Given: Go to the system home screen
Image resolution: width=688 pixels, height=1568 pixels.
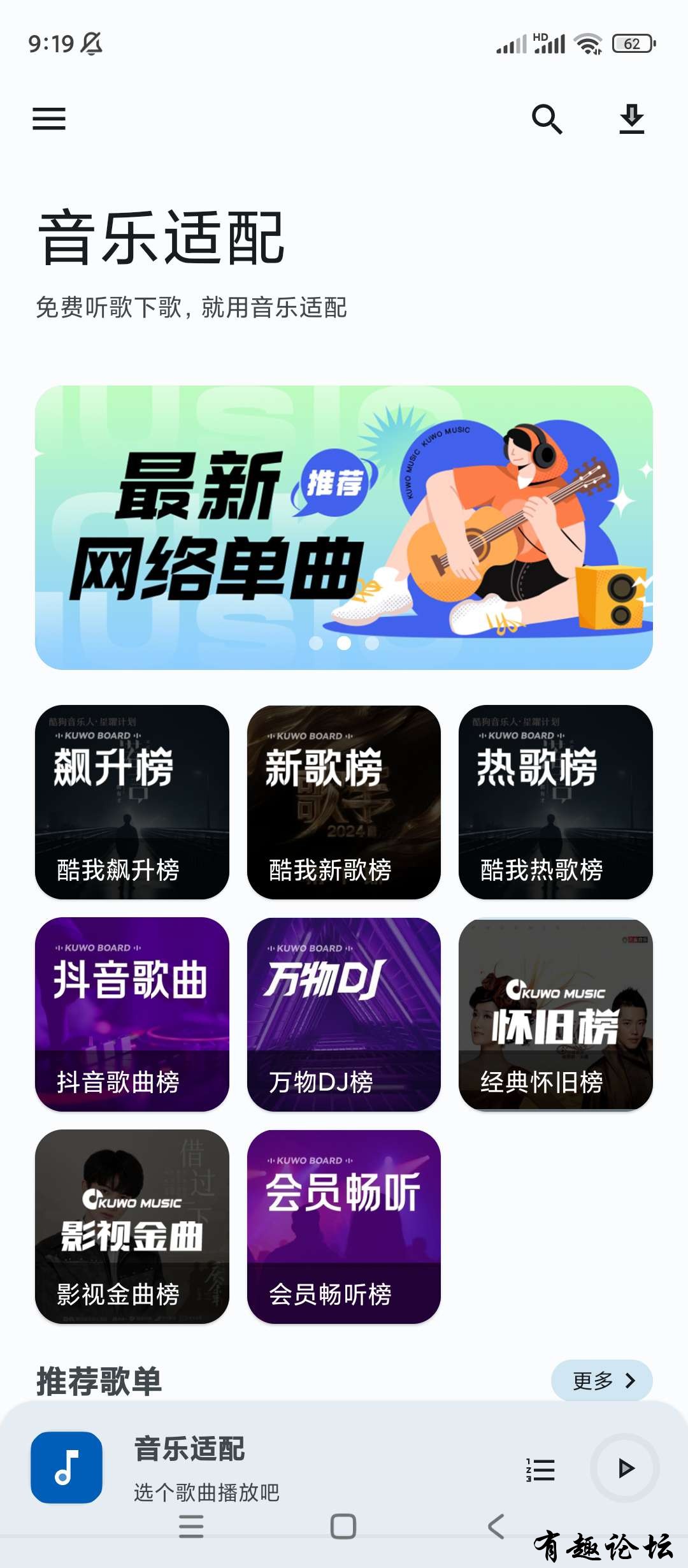Looking at the screenshot, I should coord(343,1527).
